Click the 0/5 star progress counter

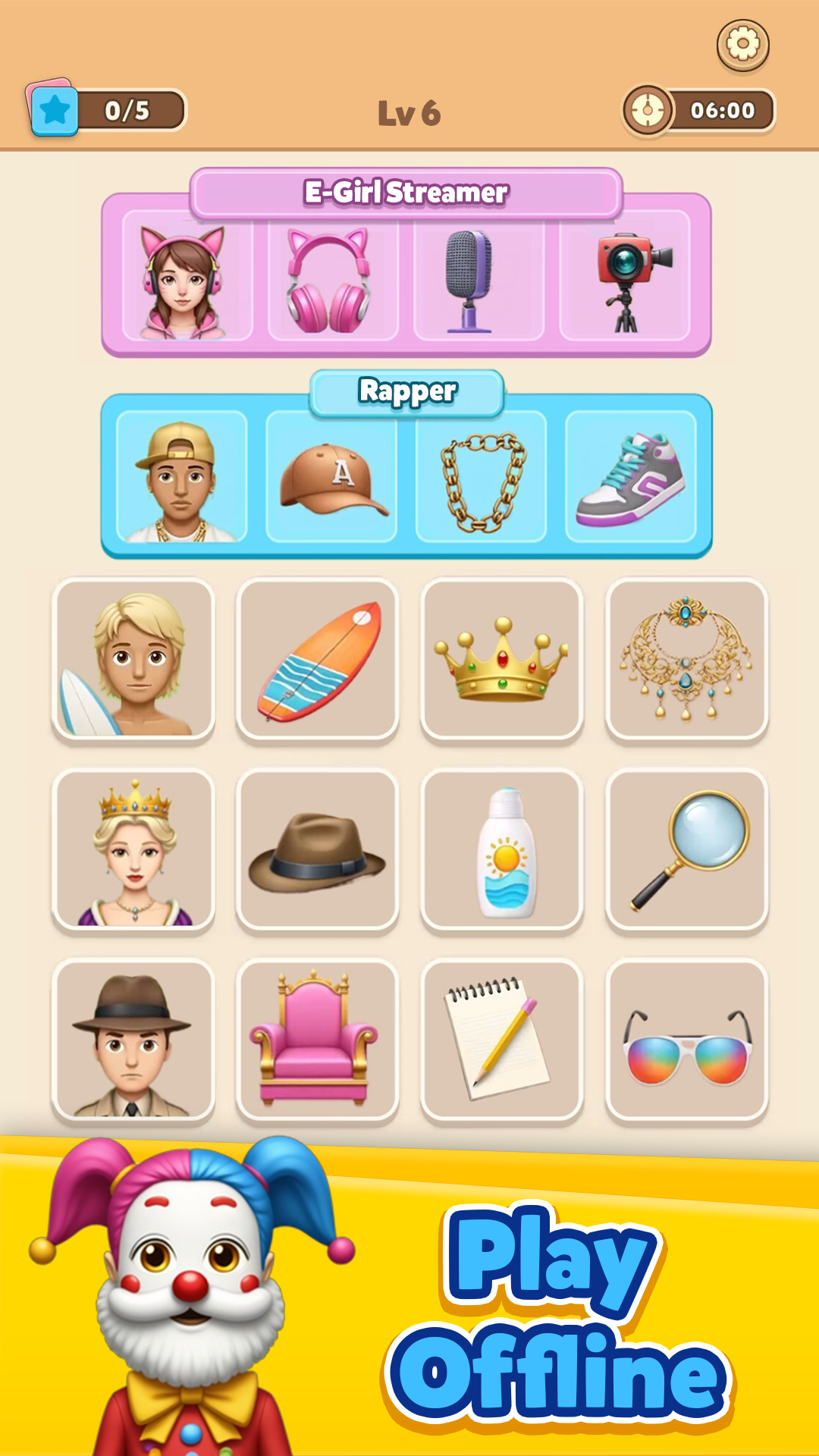click(106, 108)
